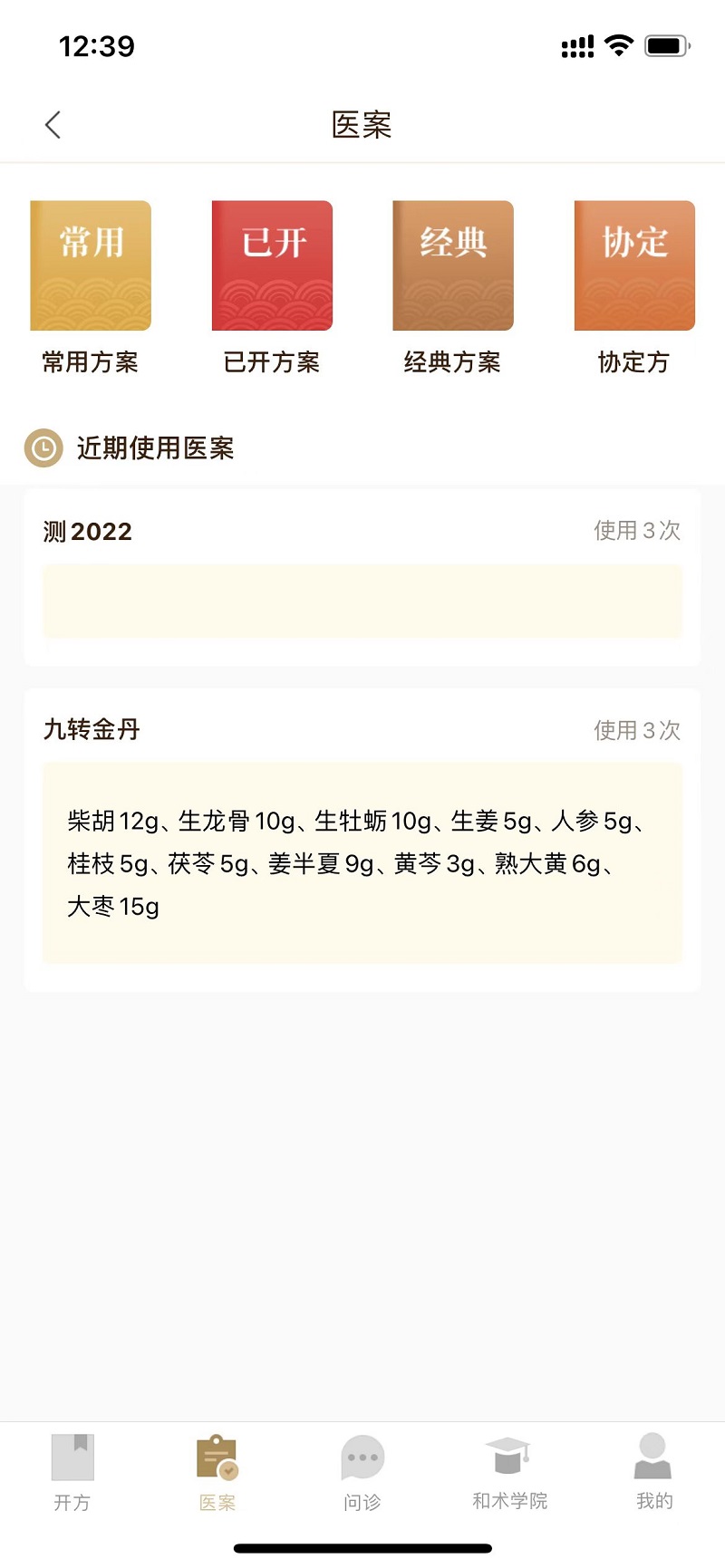
Task: Open 已开方案 category
Action: [x=272, y=266]
